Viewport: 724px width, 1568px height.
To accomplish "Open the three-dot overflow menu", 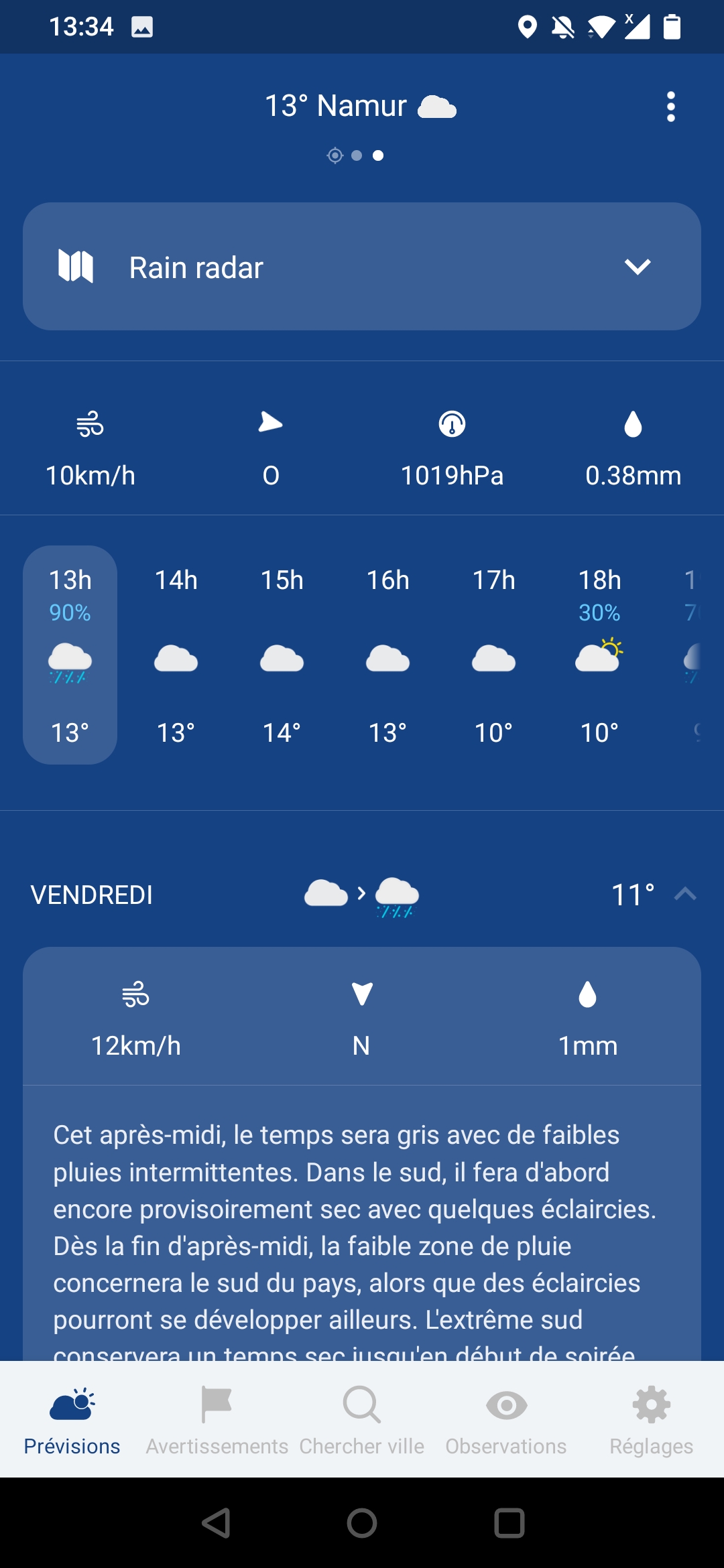I will click(670, 107).
